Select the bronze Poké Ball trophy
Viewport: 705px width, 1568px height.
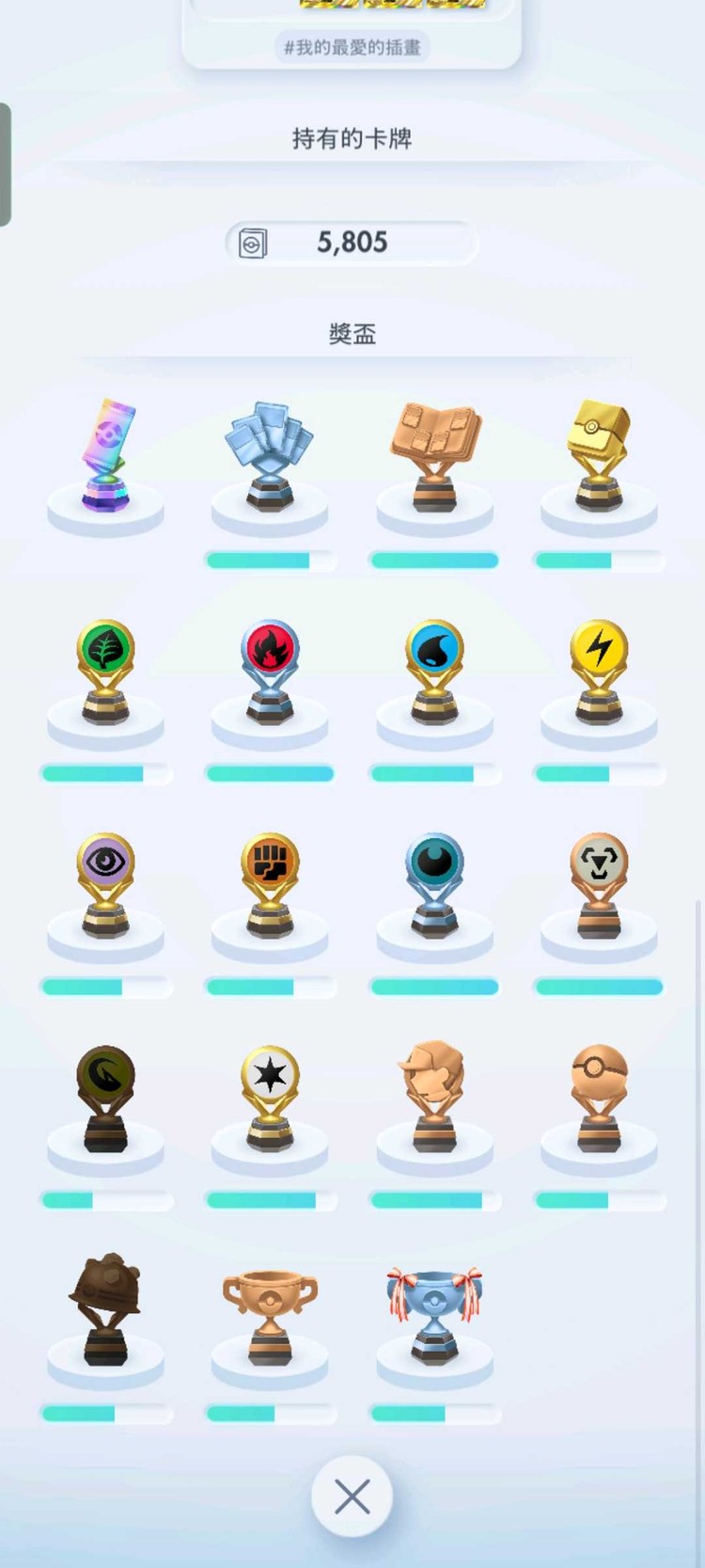pyautogui.click(x=599, y=1099)
